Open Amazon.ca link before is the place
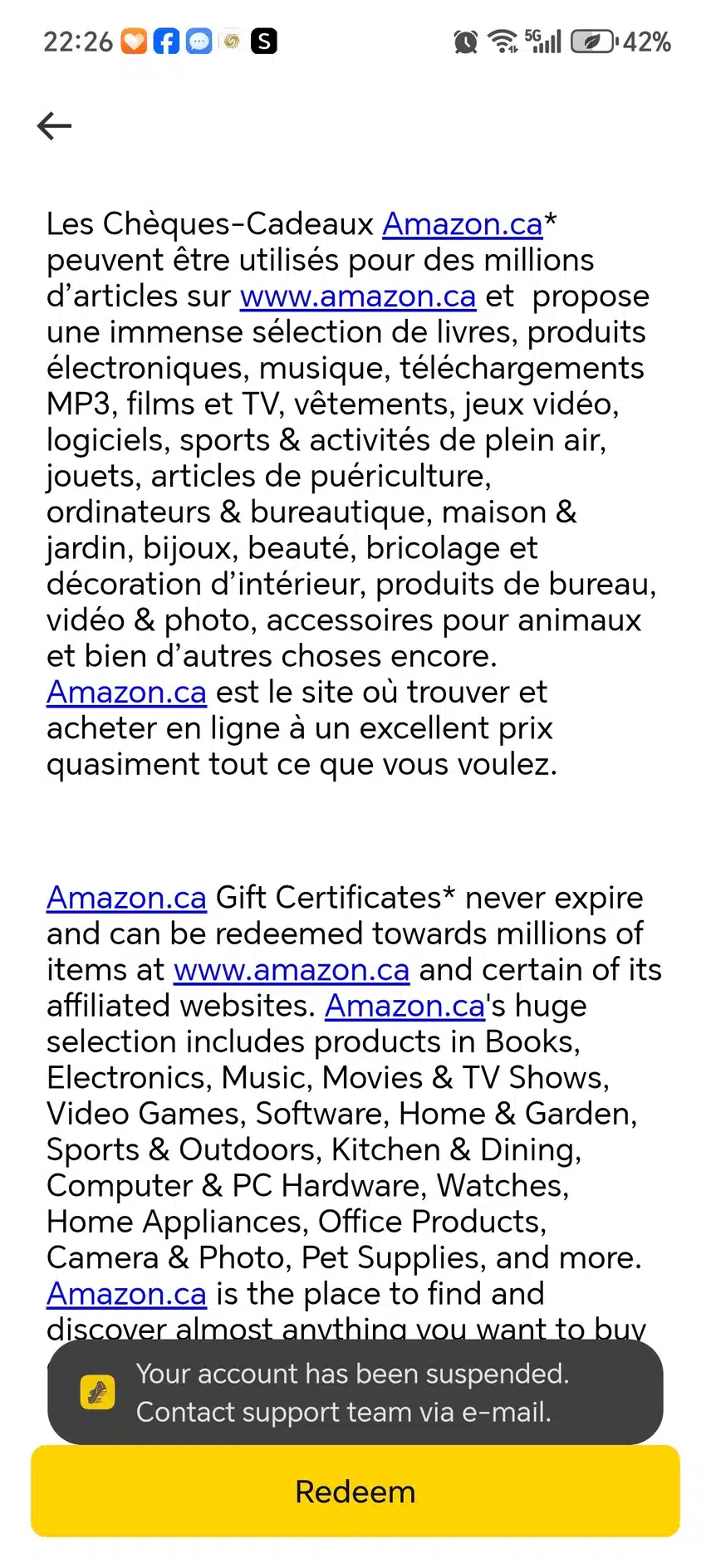 tap(126, 1294)
